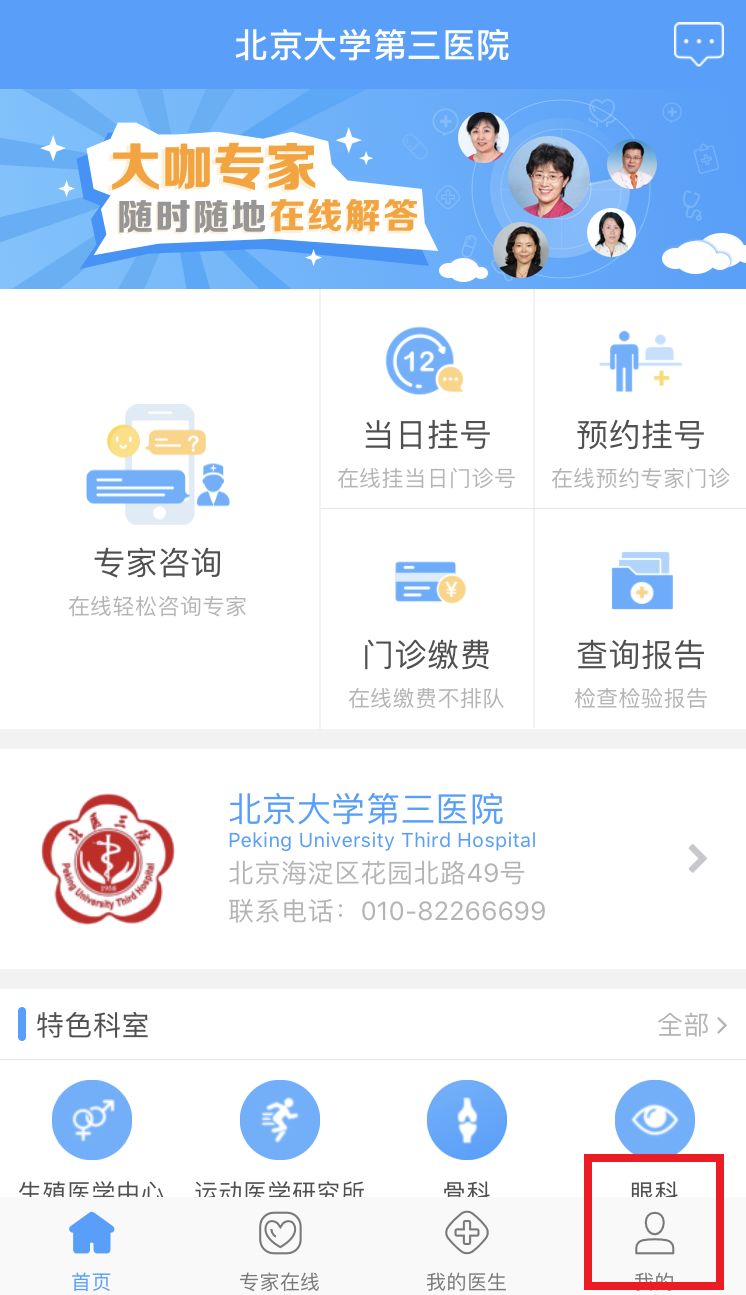Viewport: 746px width, 1295px height.
Task: Open the 我的医生 tab
Action: 467,1245
